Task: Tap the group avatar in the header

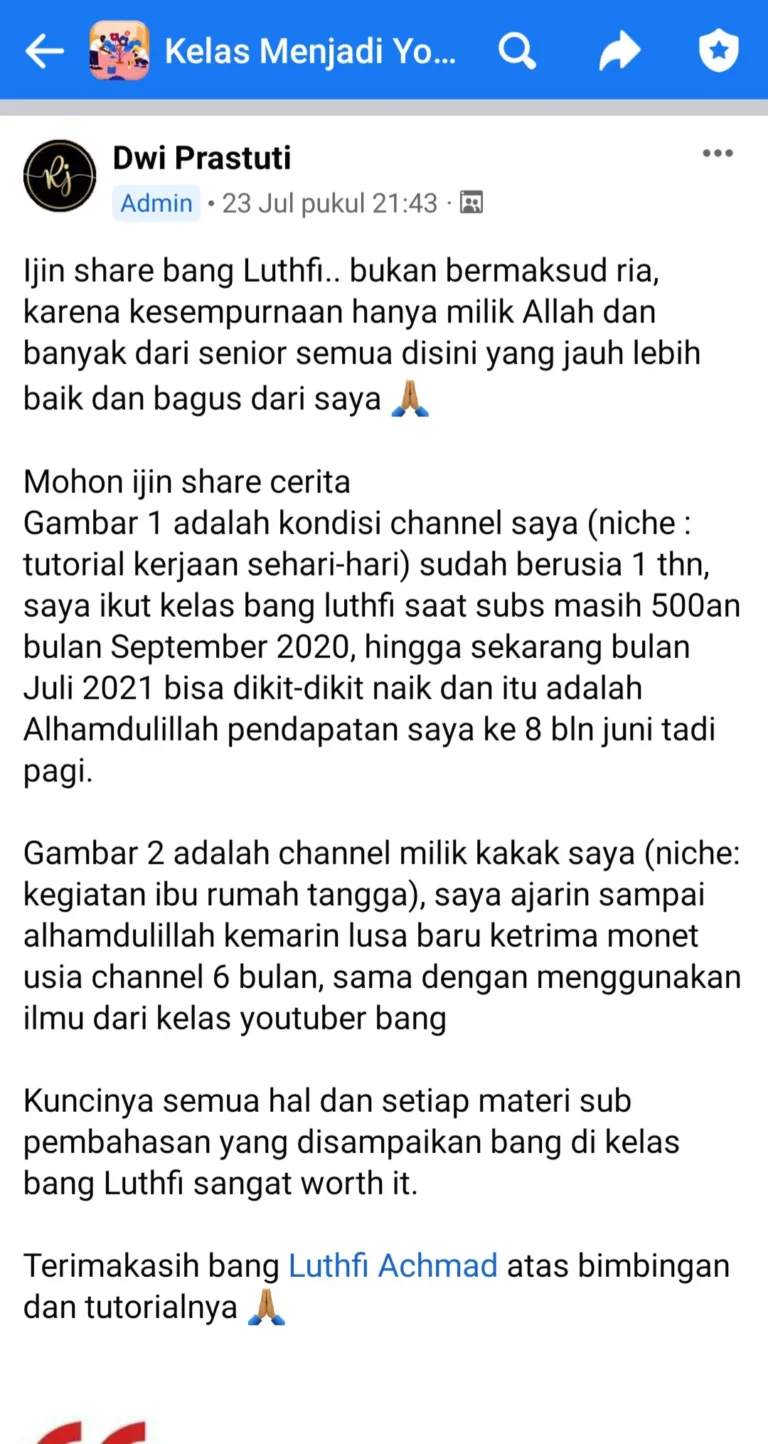Action: 119,50
